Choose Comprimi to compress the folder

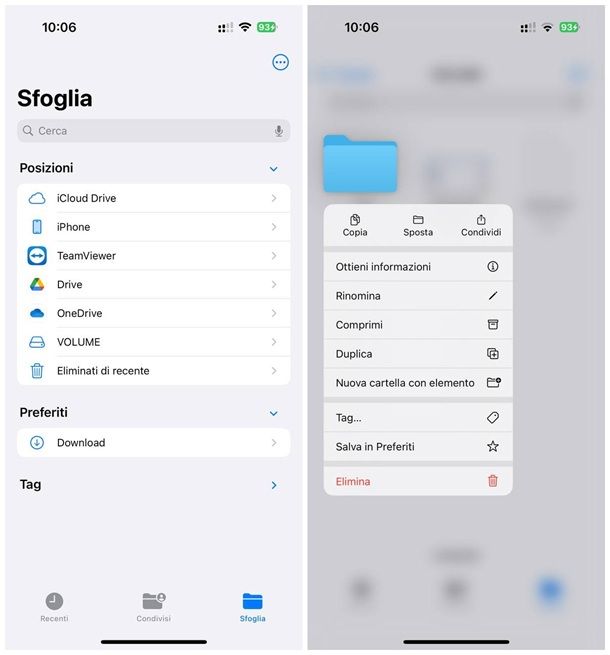[417, 325]
